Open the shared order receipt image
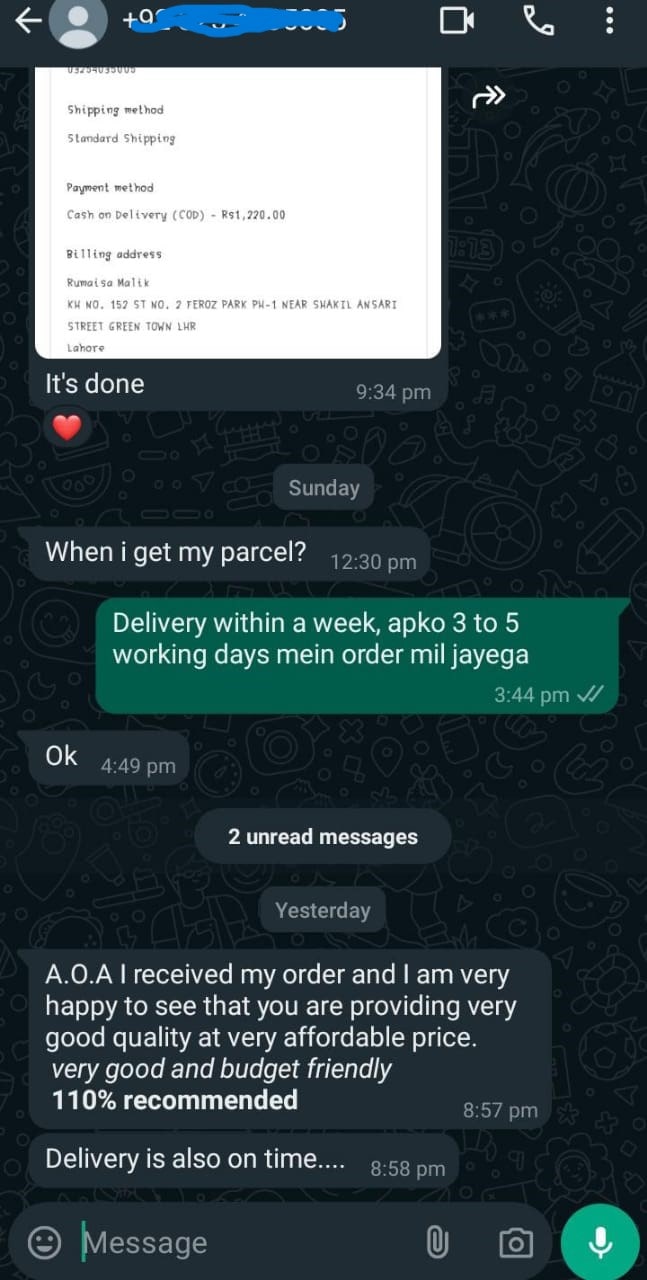647x1280 pixels. (238, 210)
